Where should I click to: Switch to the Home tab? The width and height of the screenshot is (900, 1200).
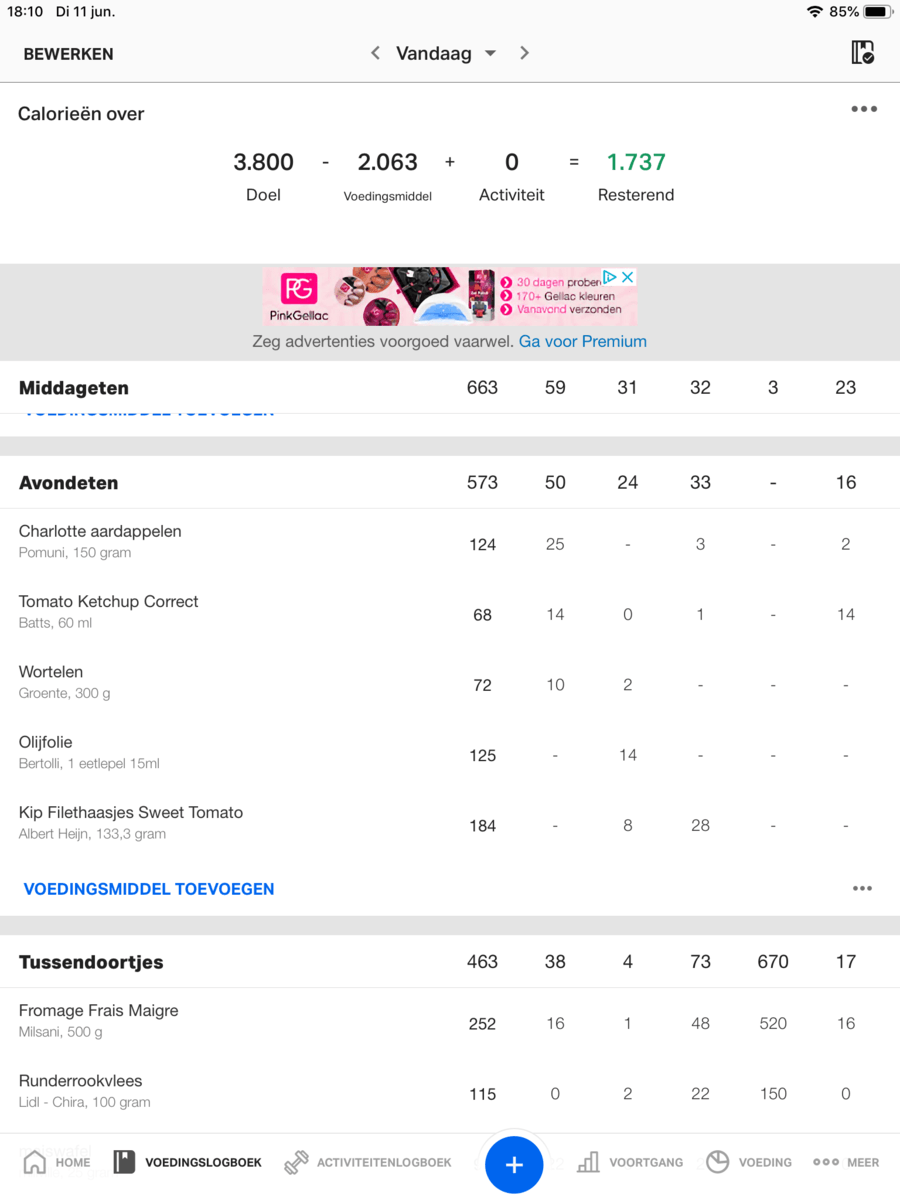pos(56,1162)
